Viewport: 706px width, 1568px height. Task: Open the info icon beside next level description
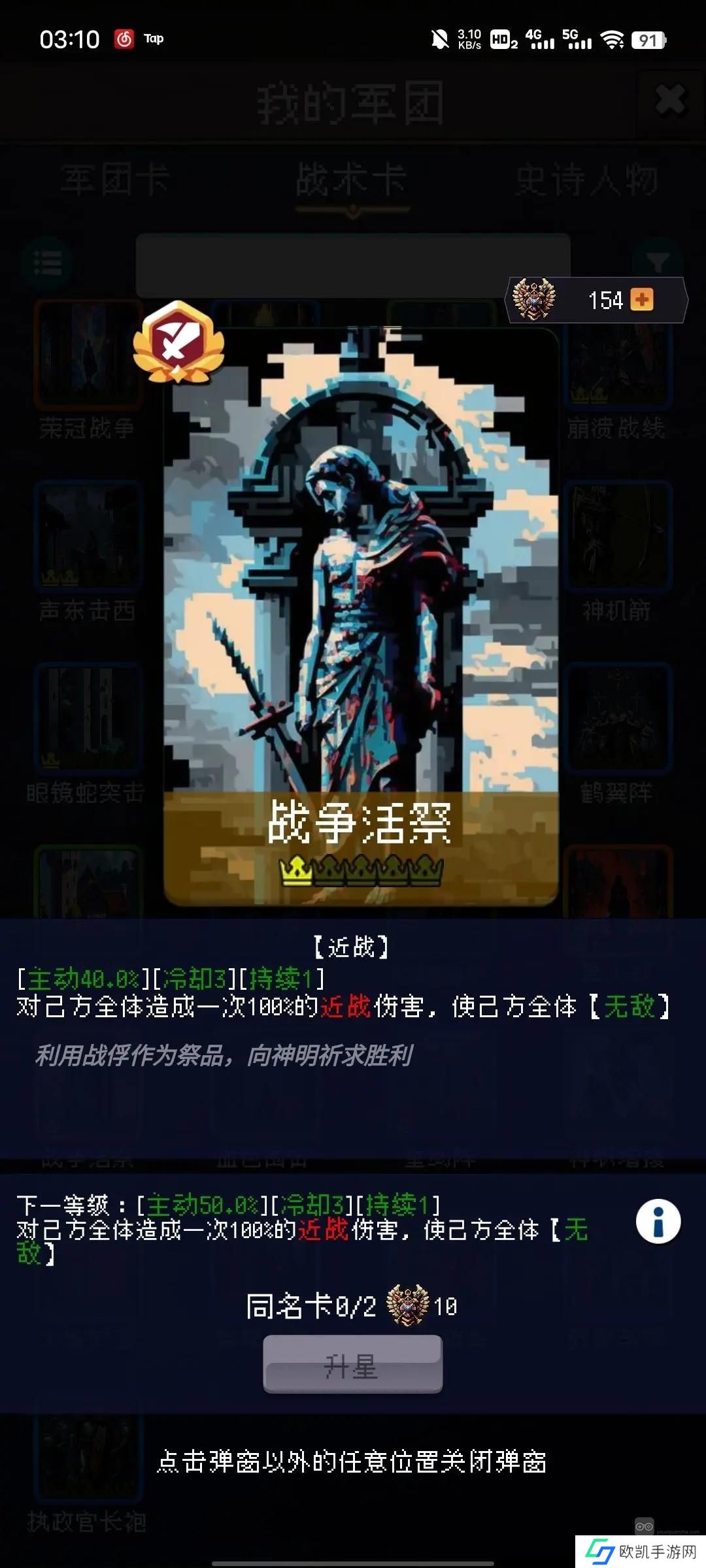pyautogui.click(x=658, y=1221)
